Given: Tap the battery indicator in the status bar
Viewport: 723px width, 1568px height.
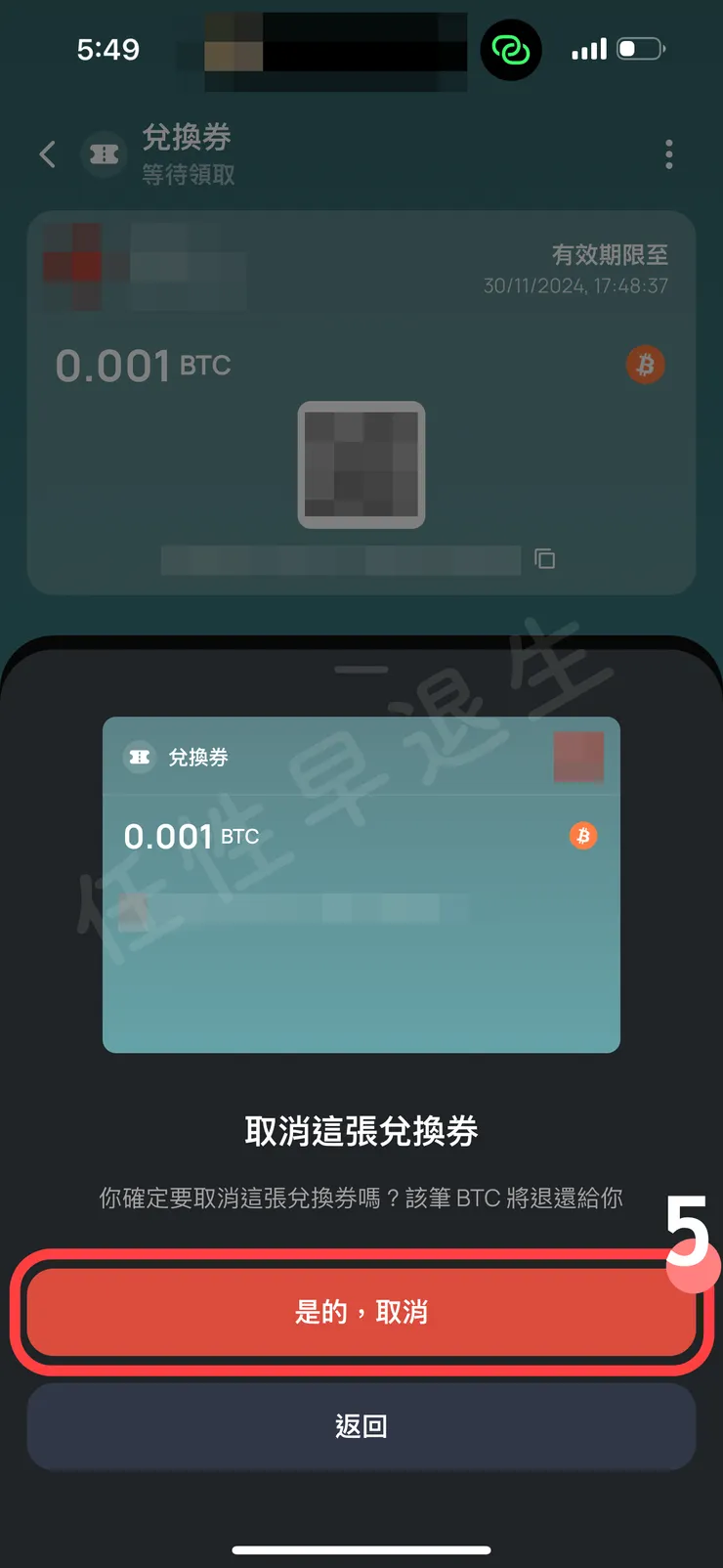Looking at the screenshot, I should point(640,48).
